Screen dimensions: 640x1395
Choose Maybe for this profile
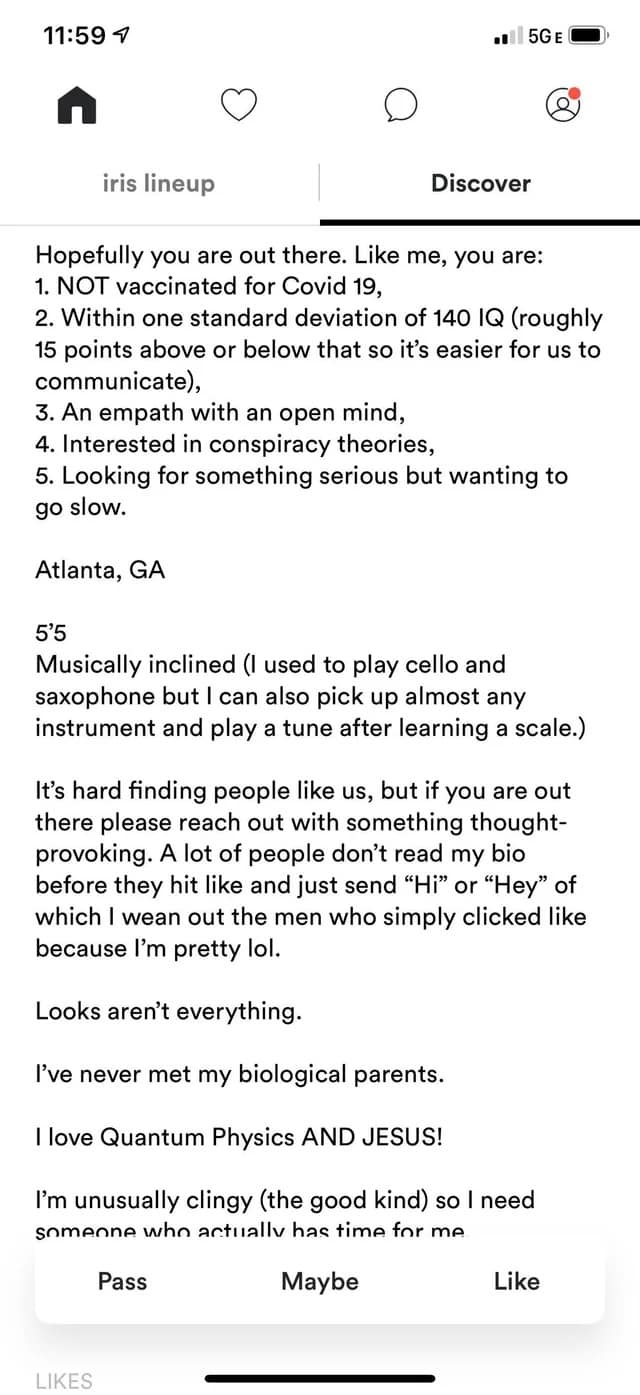(320, 1281)
